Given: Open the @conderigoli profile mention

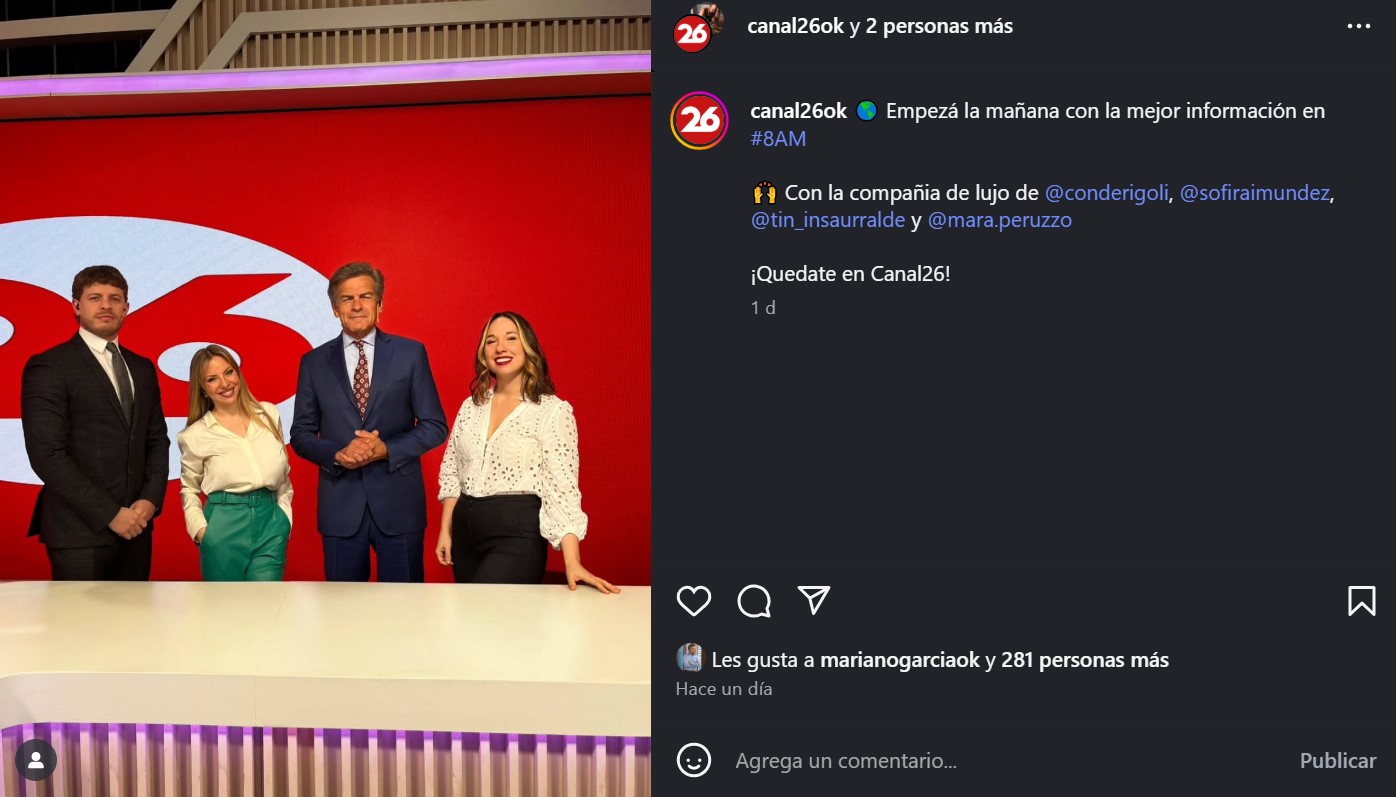Looking at the screenshot, I should (x=1106, y=193).
